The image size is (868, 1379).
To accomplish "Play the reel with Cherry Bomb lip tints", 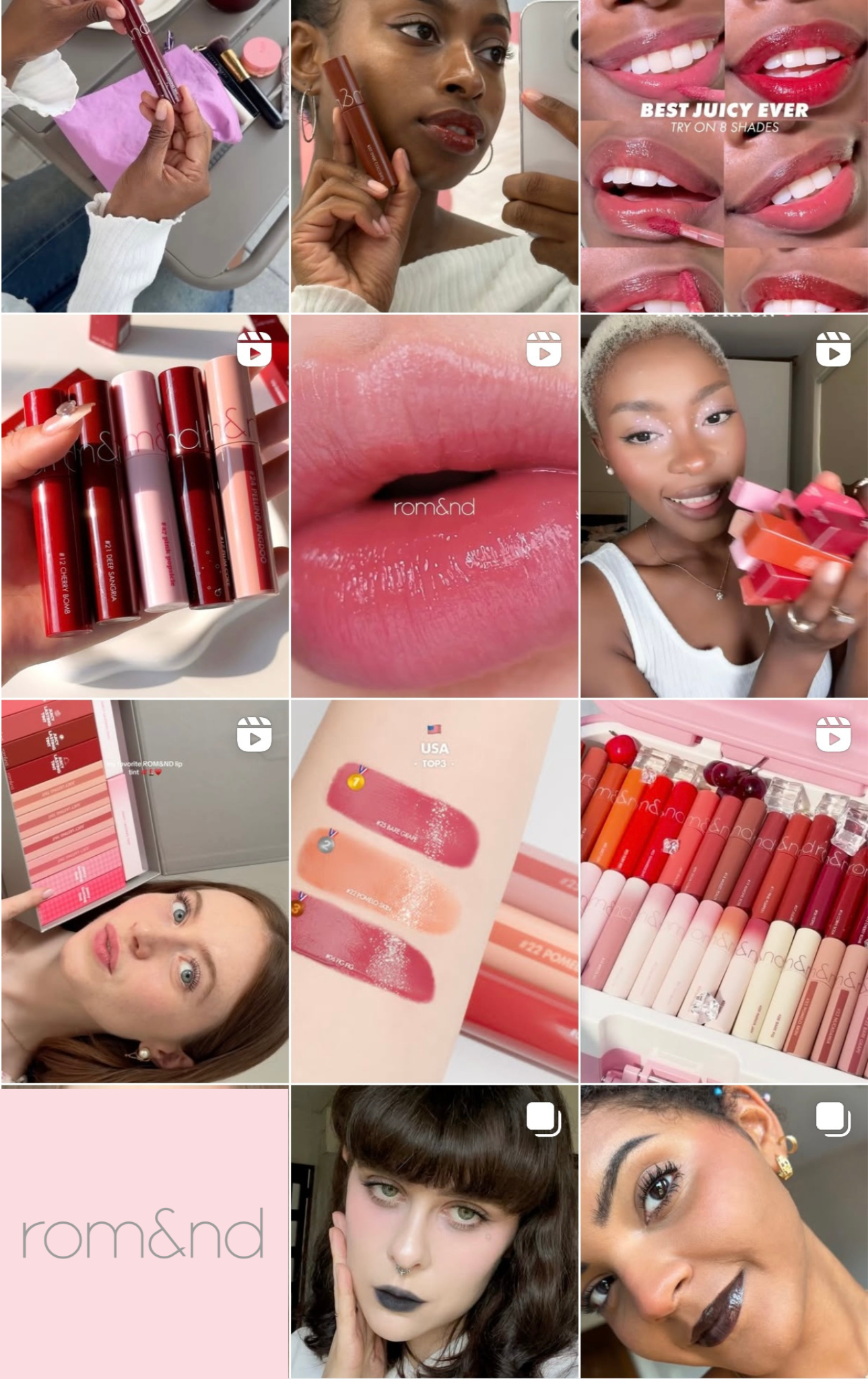I will (x=145, y=505).
